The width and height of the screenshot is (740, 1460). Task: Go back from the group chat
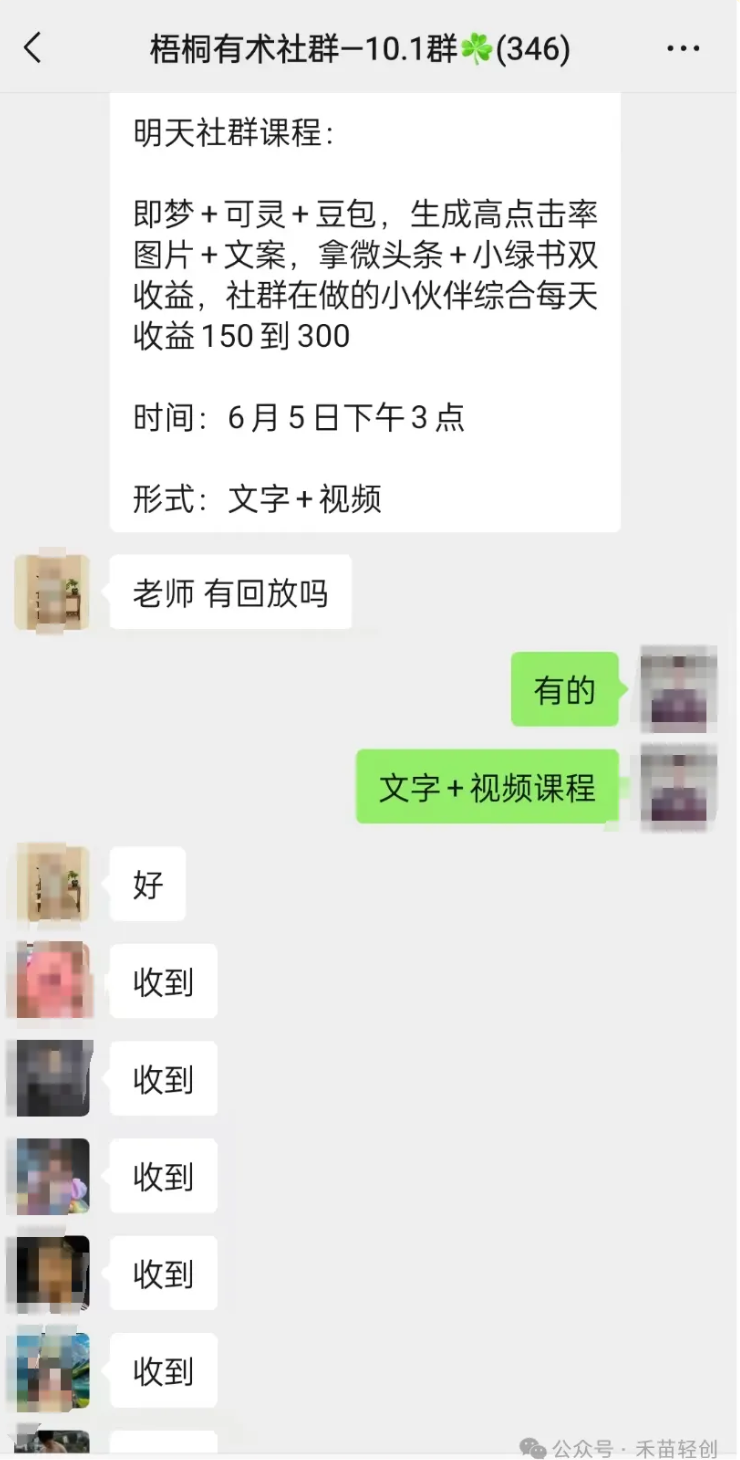pos(34,47)
